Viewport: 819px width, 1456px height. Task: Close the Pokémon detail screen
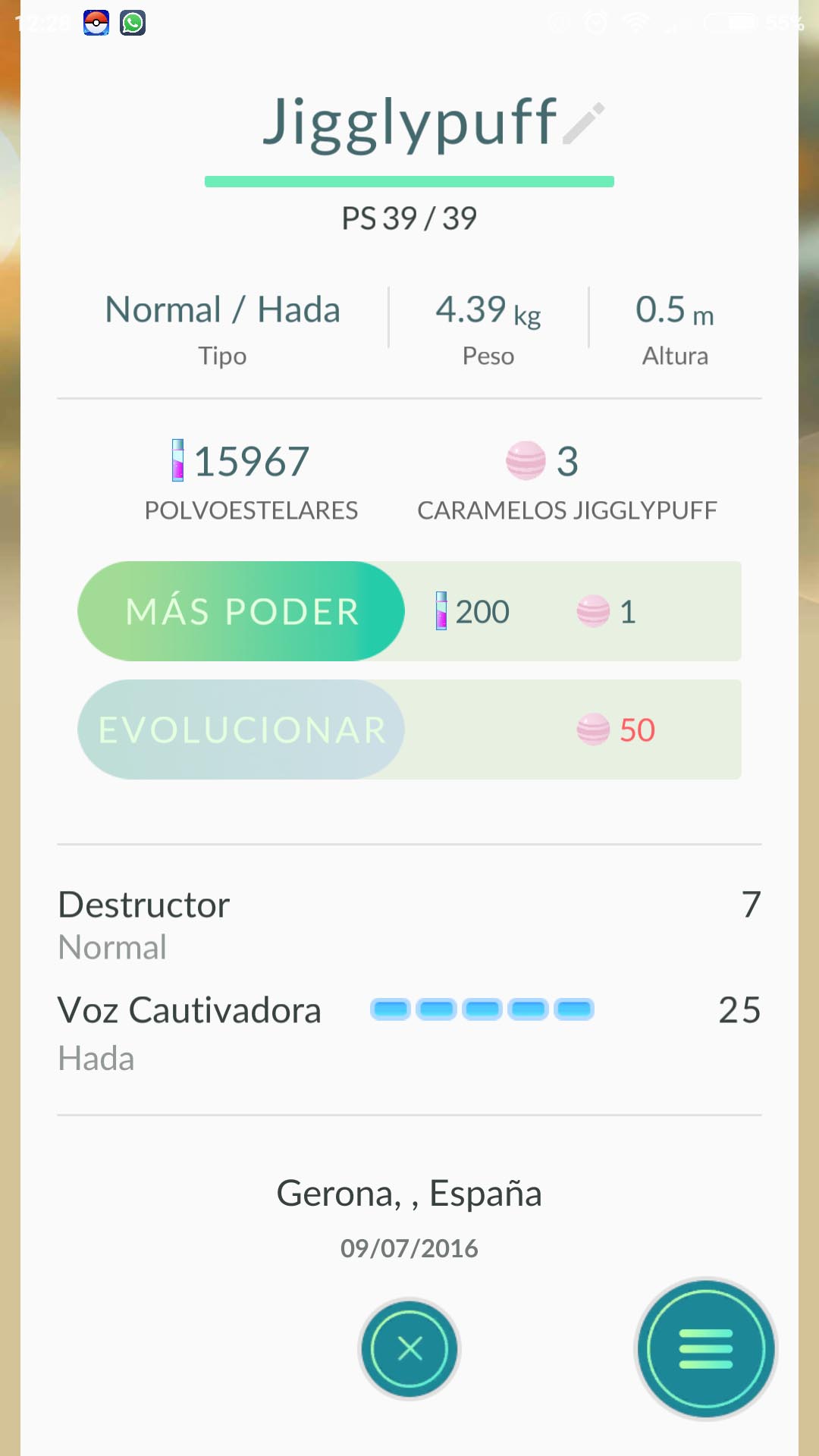click(409, 1348)
